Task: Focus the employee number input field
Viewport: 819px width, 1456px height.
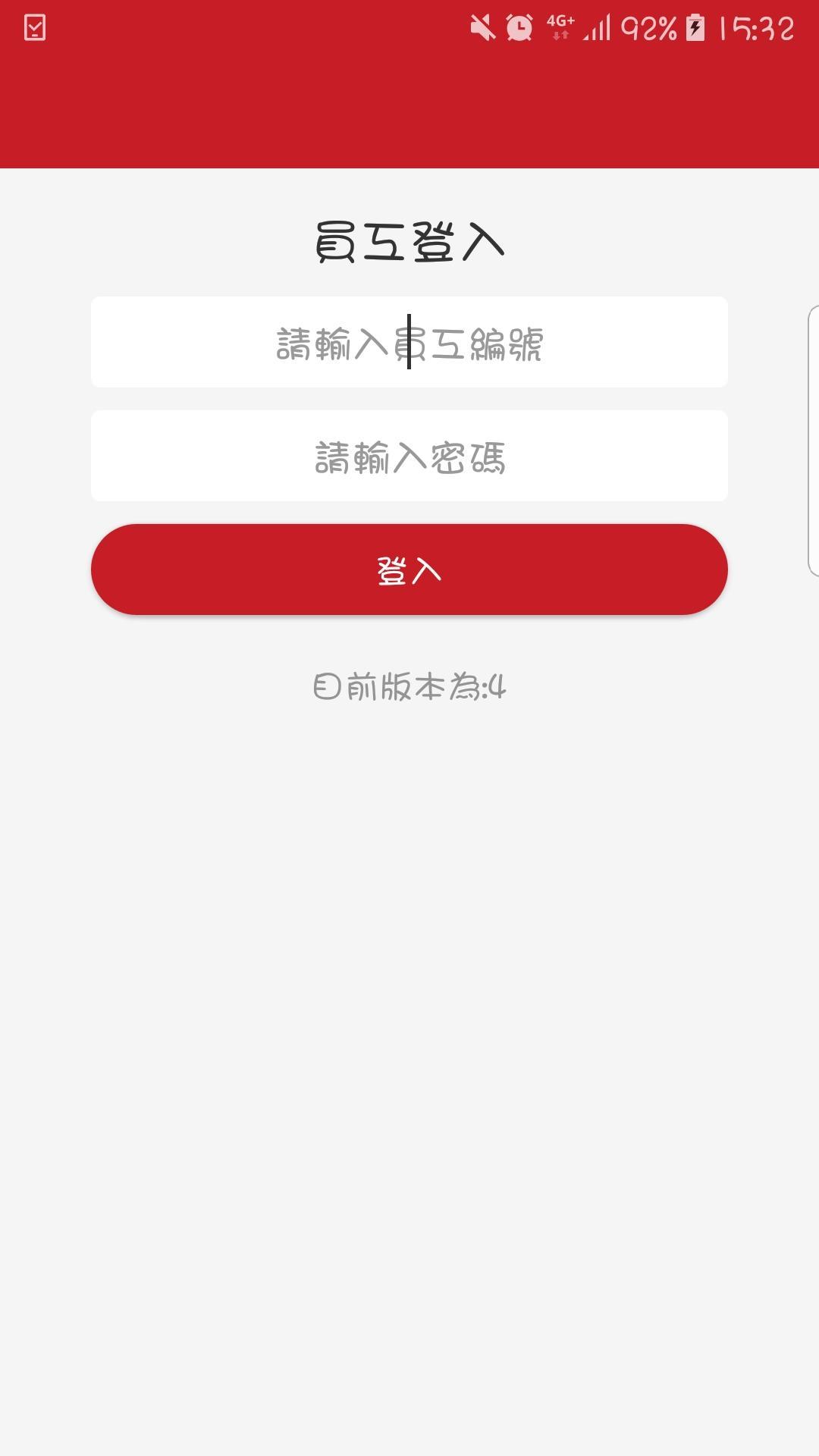Action: (409, 342)
